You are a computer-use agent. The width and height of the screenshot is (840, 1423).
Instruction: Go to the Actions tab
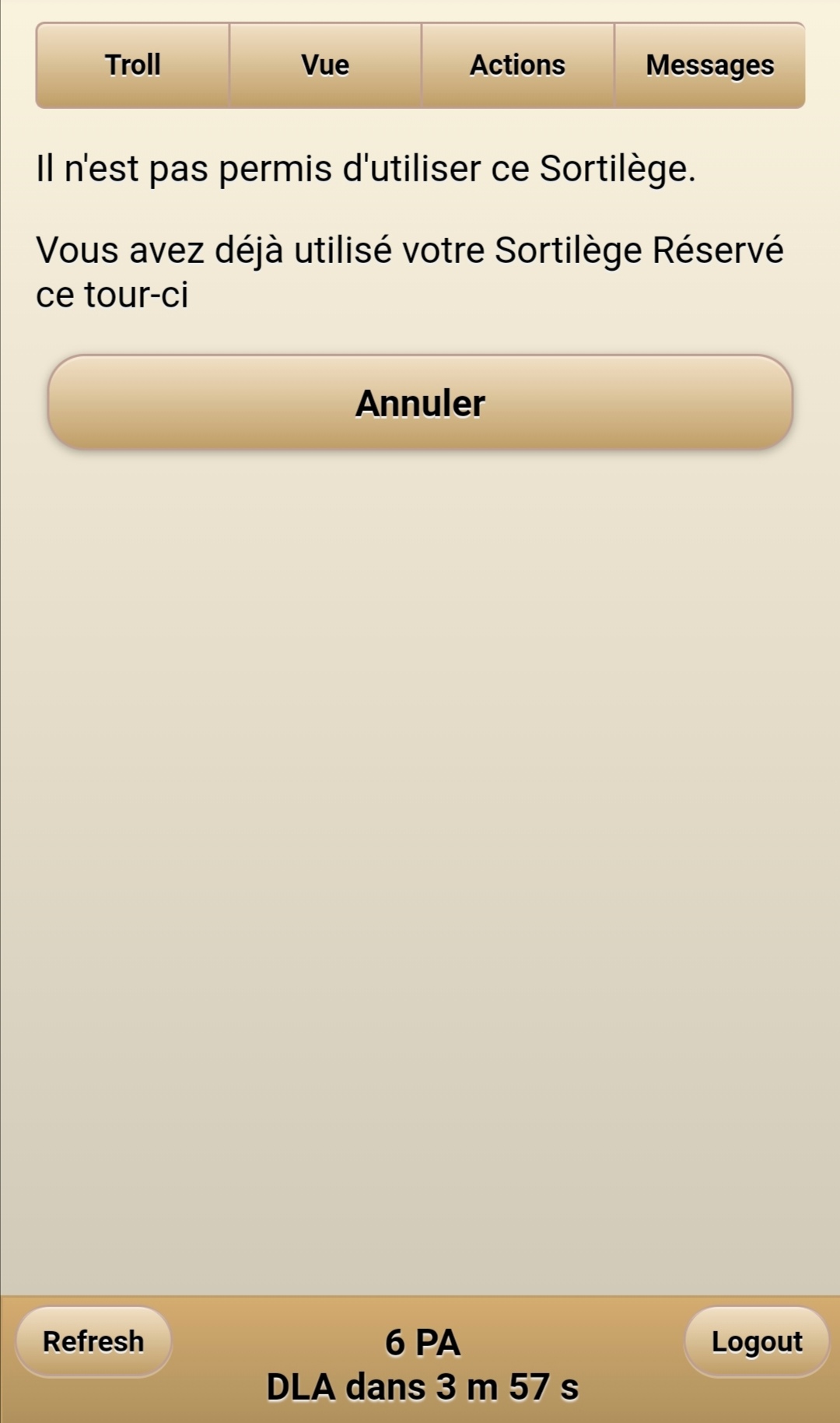pos(517,65)
